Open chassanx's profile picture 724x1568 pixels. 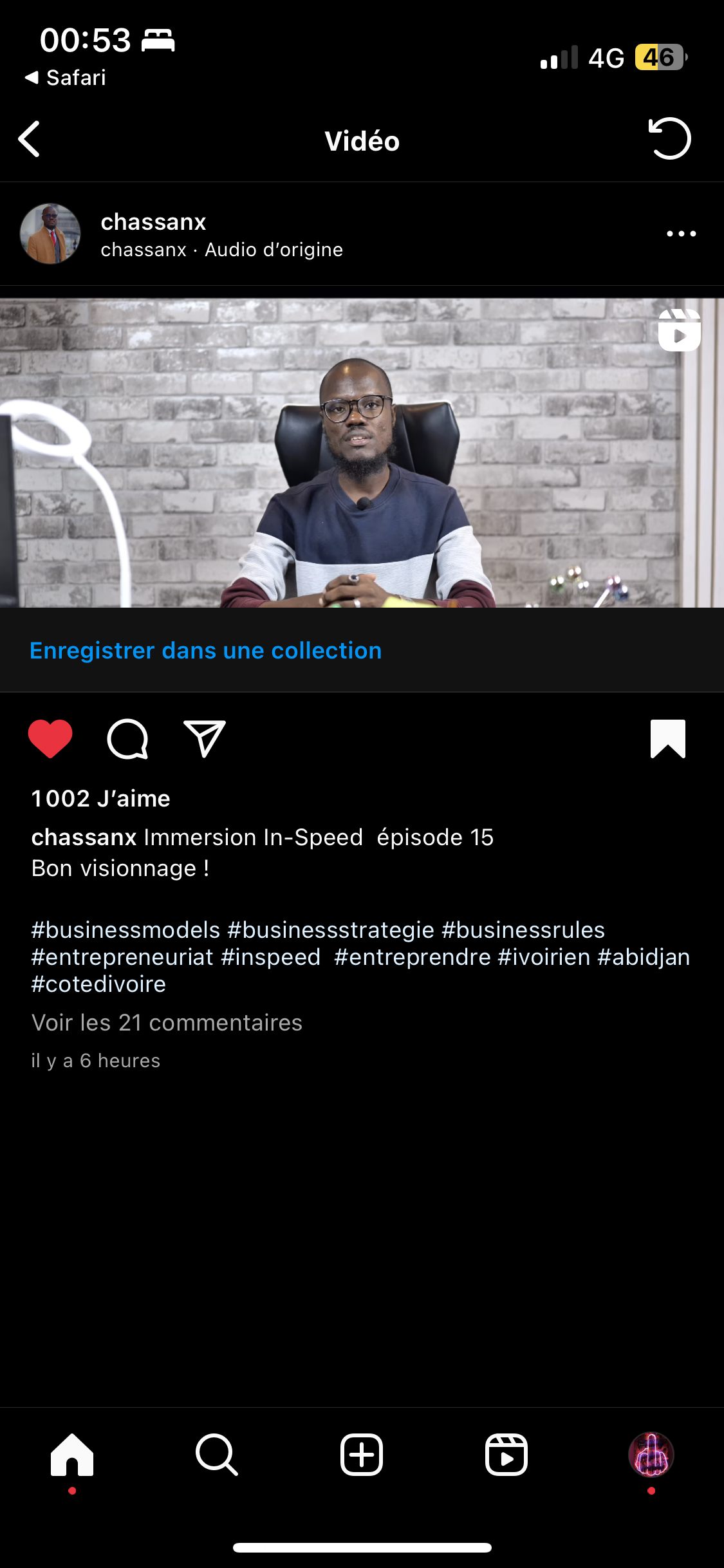point(50,234)
